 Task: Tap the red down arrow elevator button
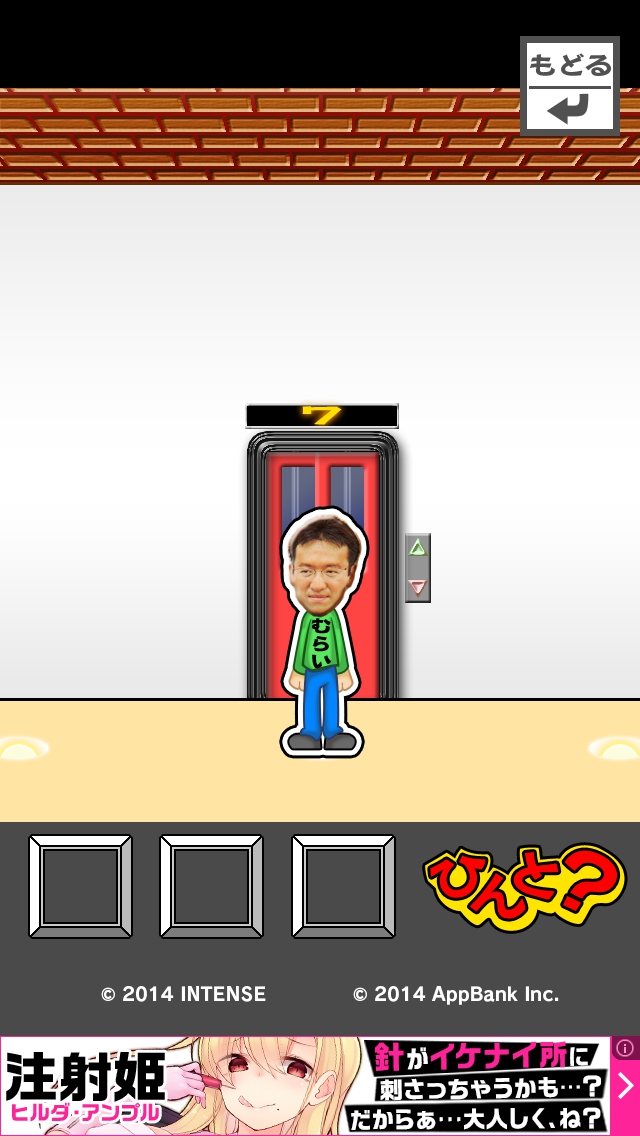418,587
